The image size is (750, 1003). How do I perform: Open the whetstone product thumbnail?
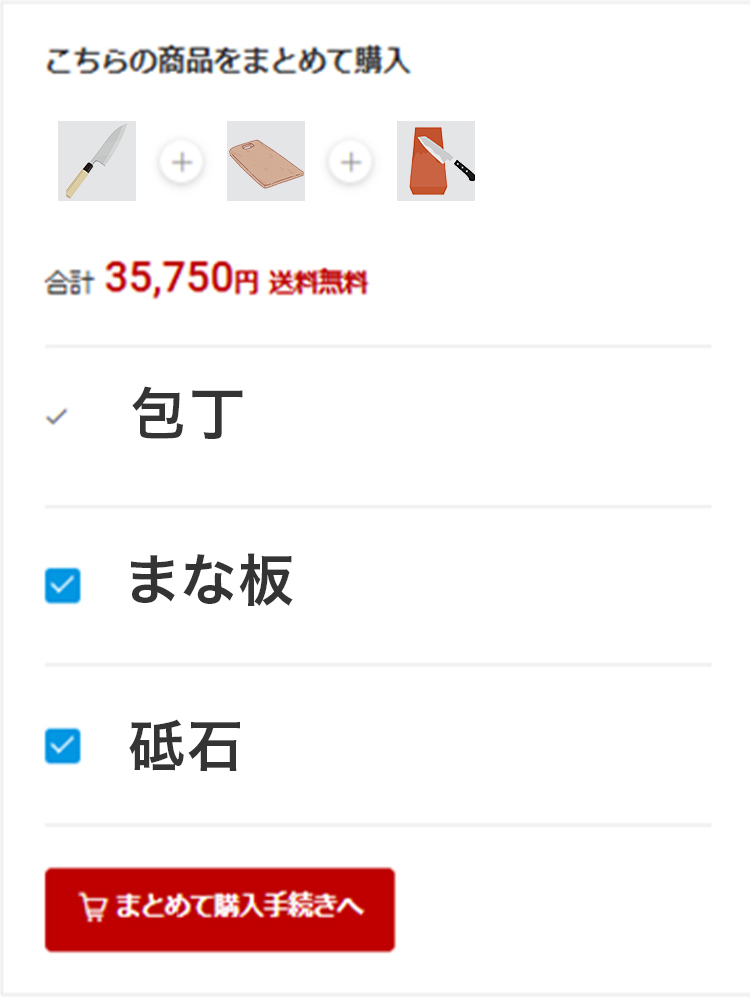[x=436, y=161]
